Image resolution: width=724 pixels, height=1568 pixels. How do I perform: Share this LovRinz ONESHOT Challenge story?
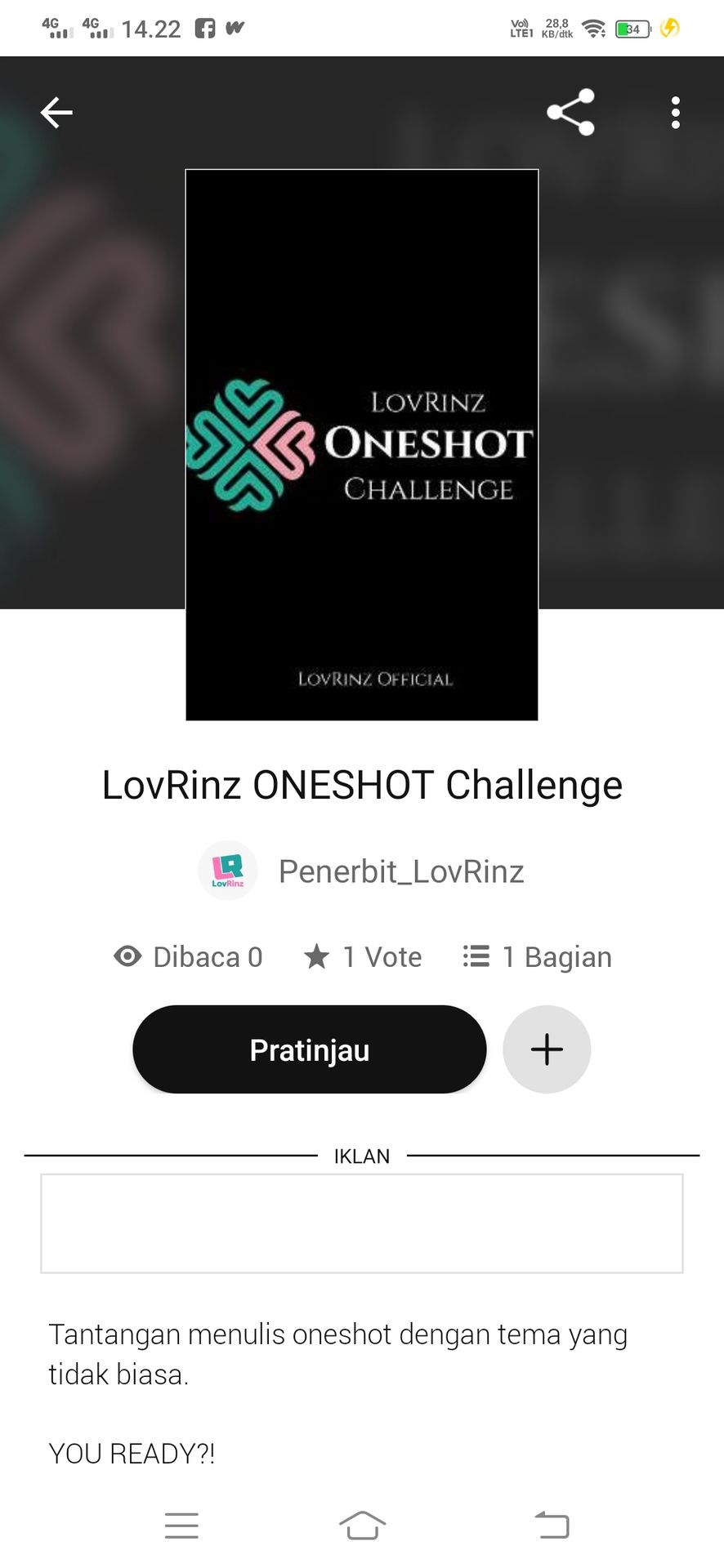(x=570, y=113)
